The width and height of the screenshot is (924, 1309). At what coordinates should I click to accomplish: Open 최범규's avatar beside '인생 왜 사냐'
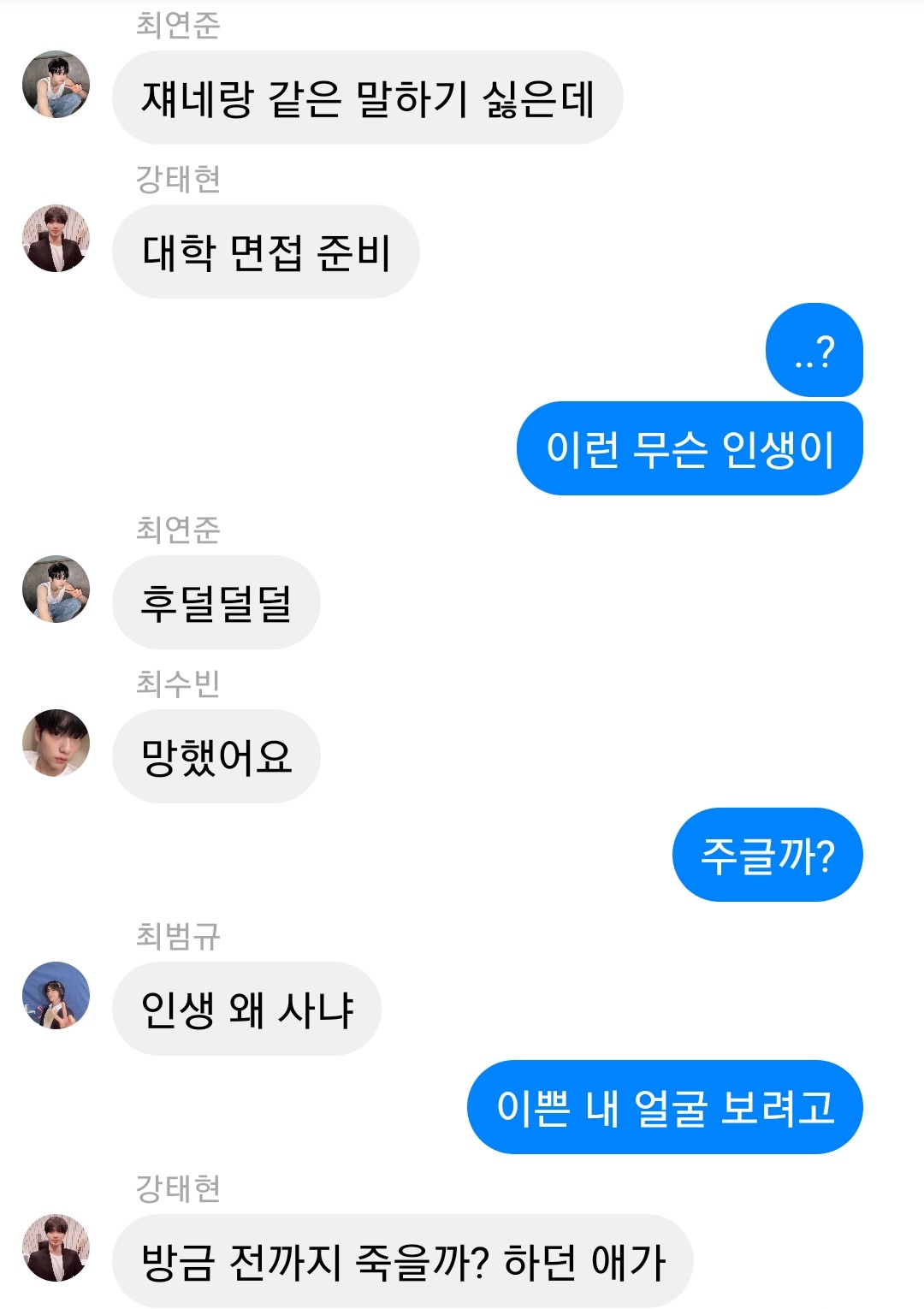tap(56, 995)
